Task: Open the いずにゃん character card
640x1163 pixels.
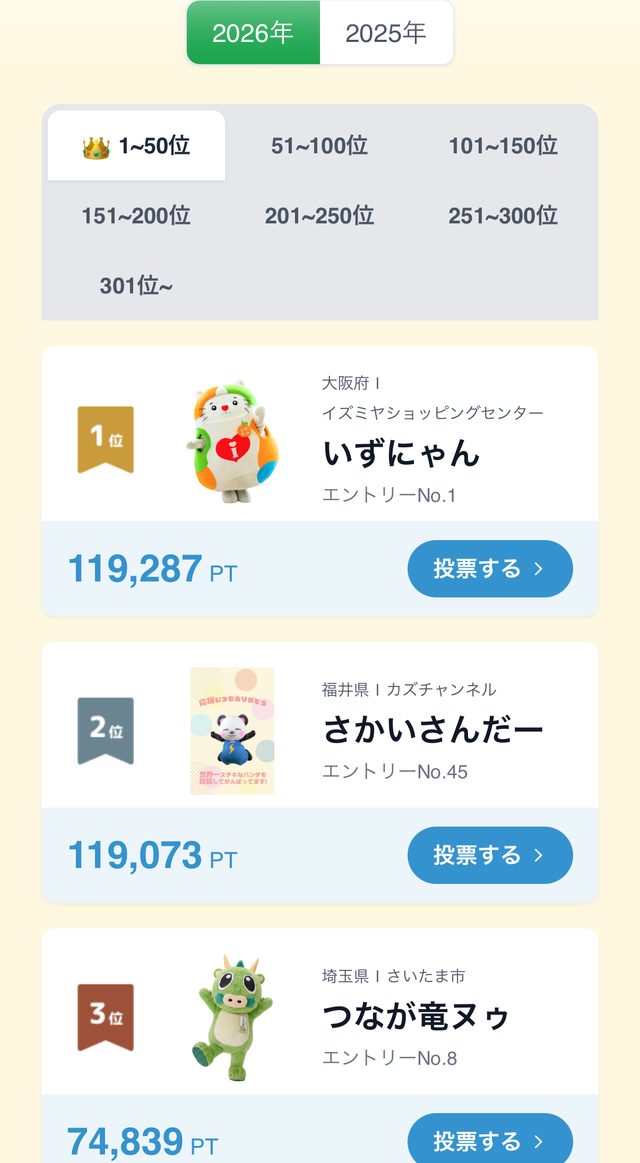Action: click(x=320, y=434)
